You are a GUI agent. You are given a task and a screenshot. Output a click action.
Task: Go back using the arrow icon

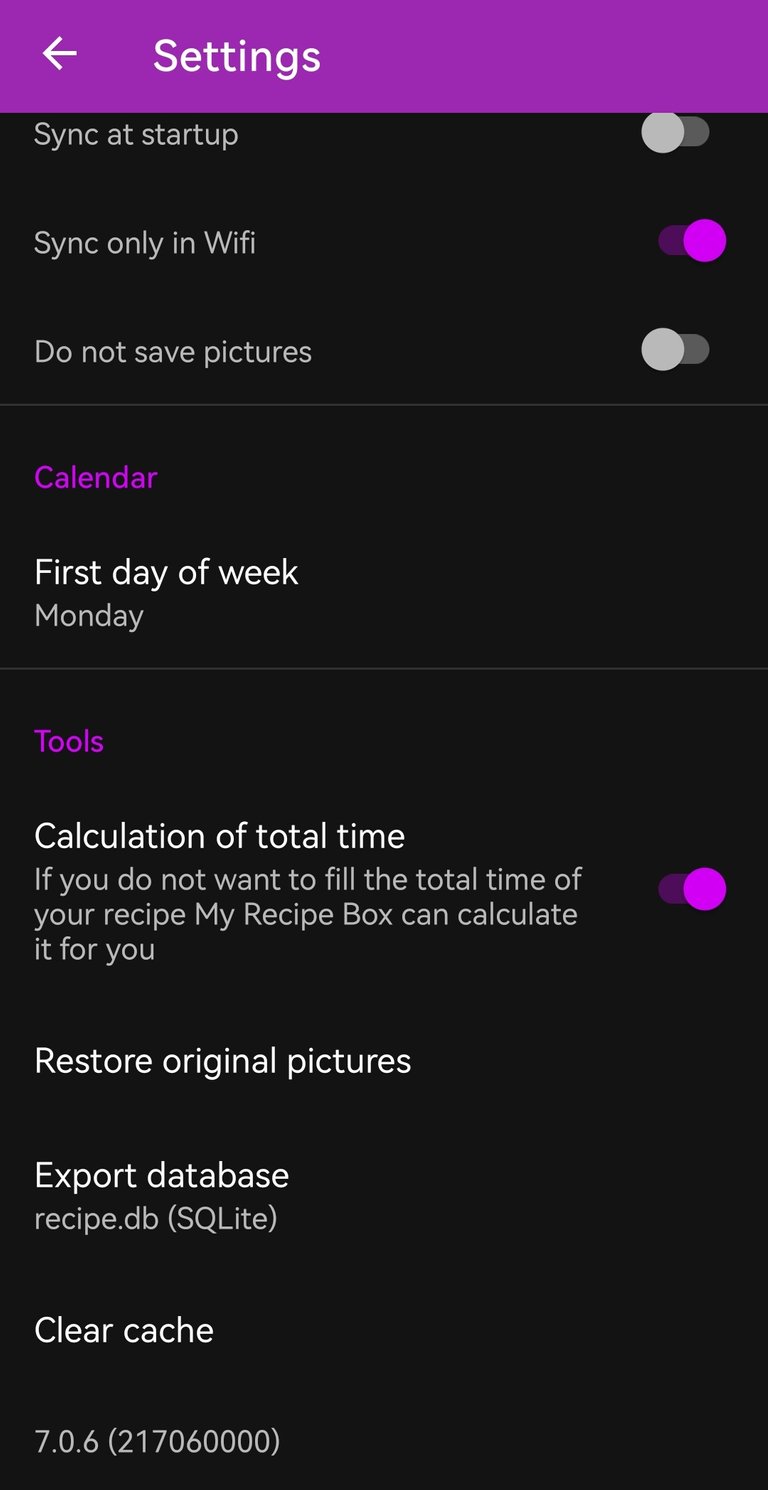point(59,55)
